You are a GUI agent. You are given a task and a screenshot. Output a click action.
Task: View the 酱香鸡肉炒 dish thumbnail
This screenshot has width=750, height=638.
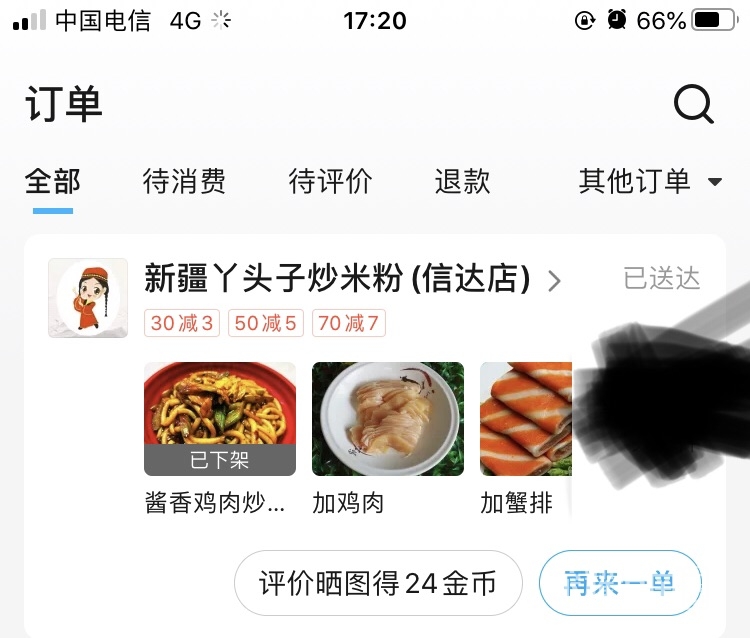click(220, 419)
